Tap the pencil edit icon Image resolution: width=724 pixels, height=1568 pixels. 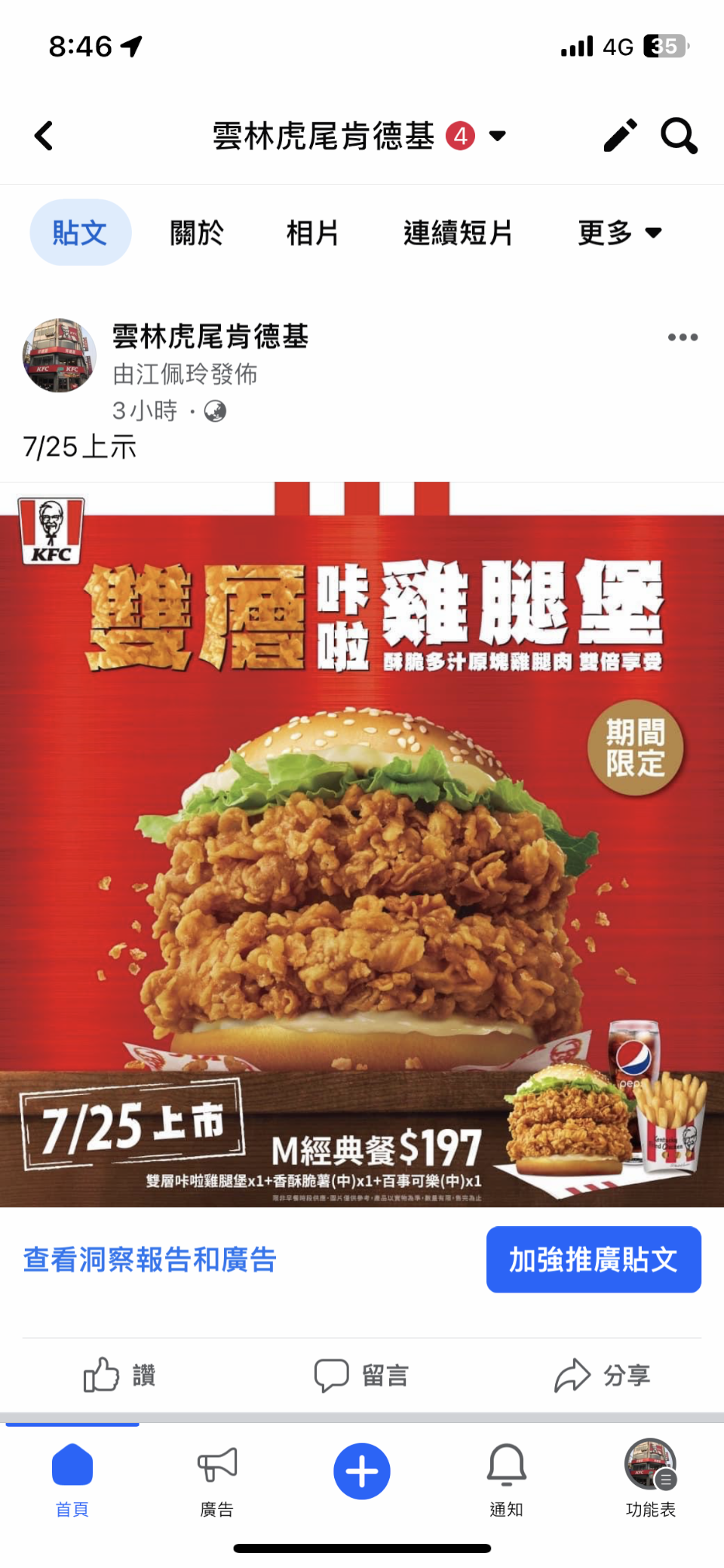tap(620, 137)
